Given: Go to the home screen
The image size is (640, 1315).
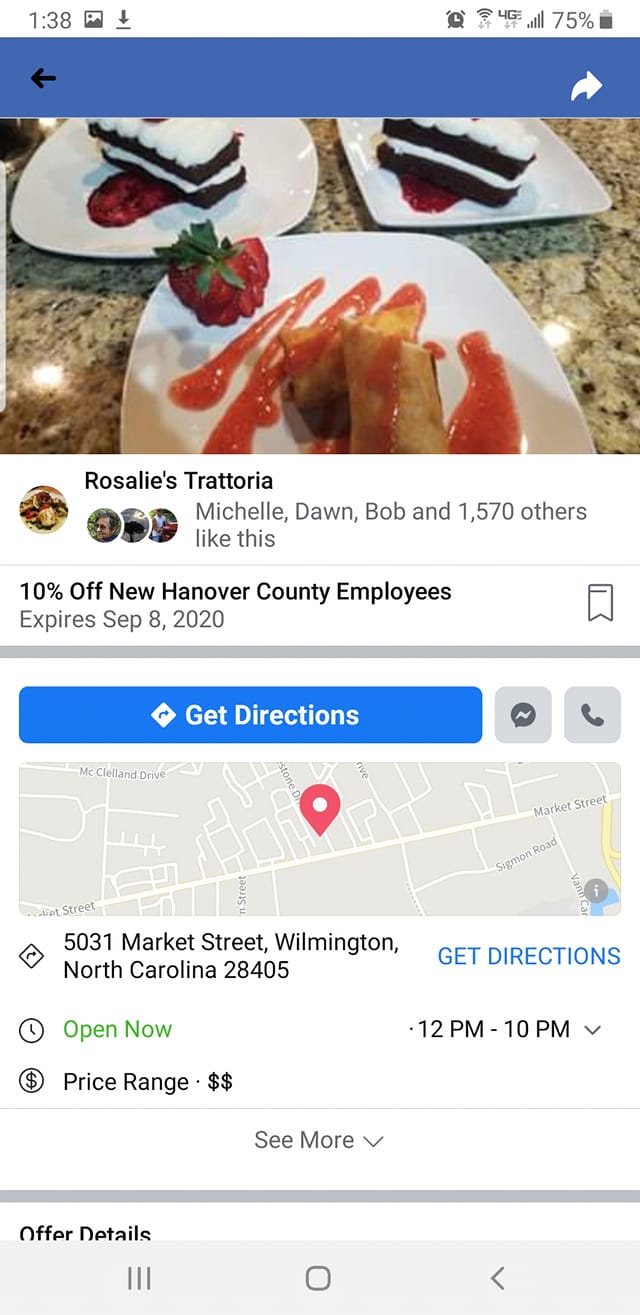Looking at the screenshot, I should point(318,1278).
